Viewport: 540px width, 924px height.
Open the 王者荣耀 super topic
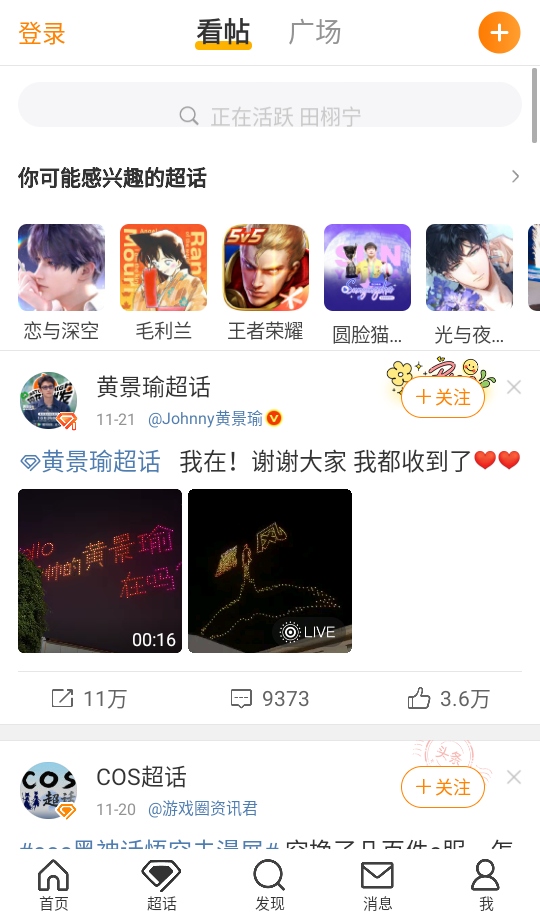coord(265,283)
